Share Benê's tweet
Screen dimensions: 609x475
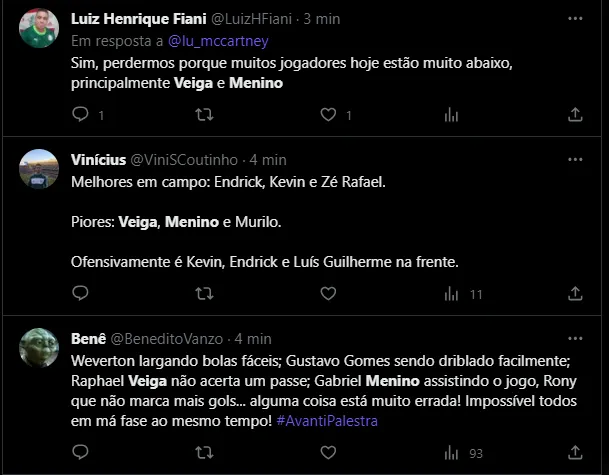click(574, 453)
